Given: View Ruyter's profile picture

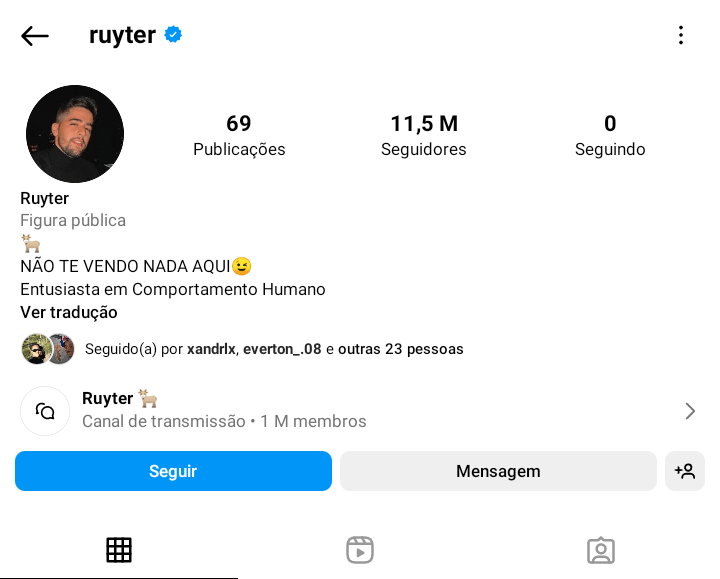Looking at the screenshot, I should [x=75, y=134].
